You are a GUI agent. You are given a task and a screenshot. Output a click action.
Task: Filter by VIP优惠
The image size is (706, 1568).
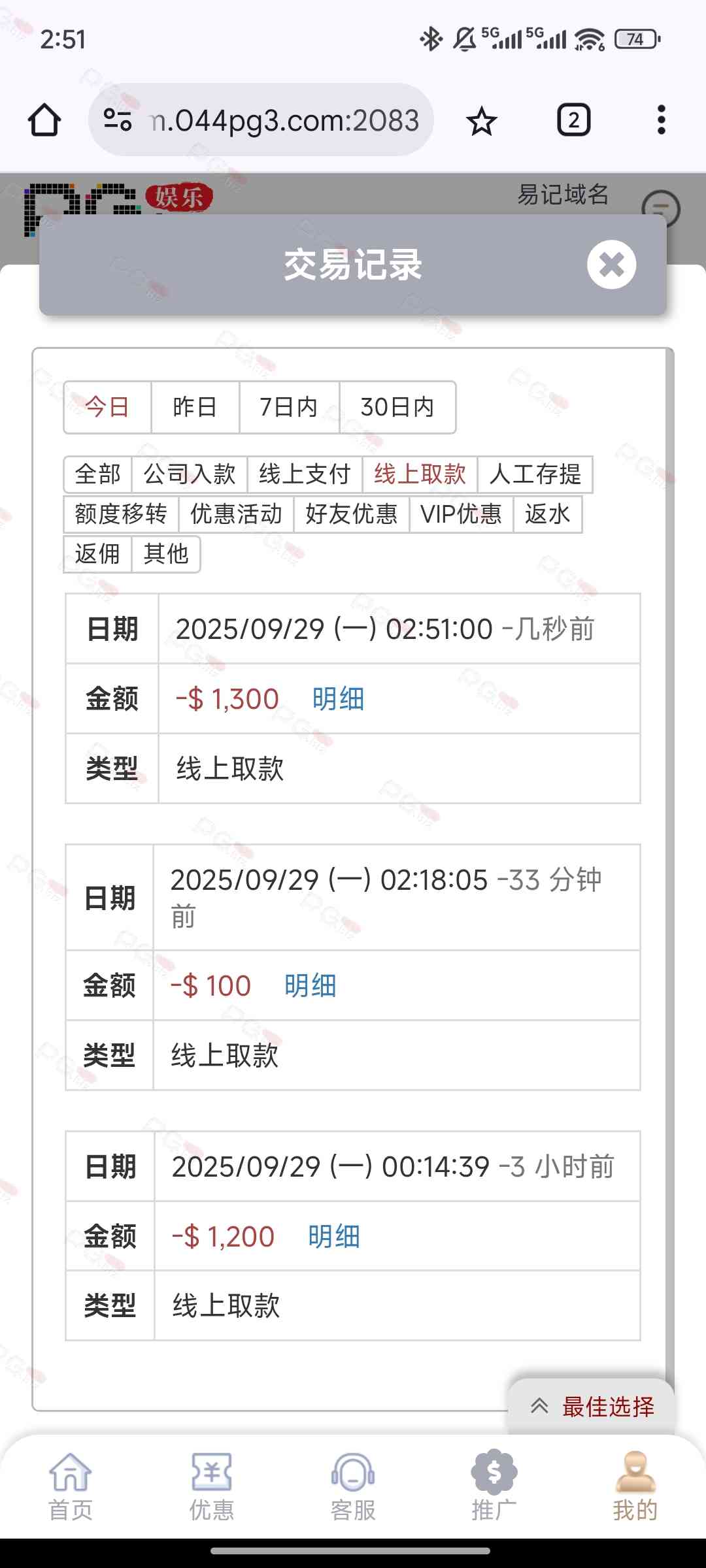[461, 514]
